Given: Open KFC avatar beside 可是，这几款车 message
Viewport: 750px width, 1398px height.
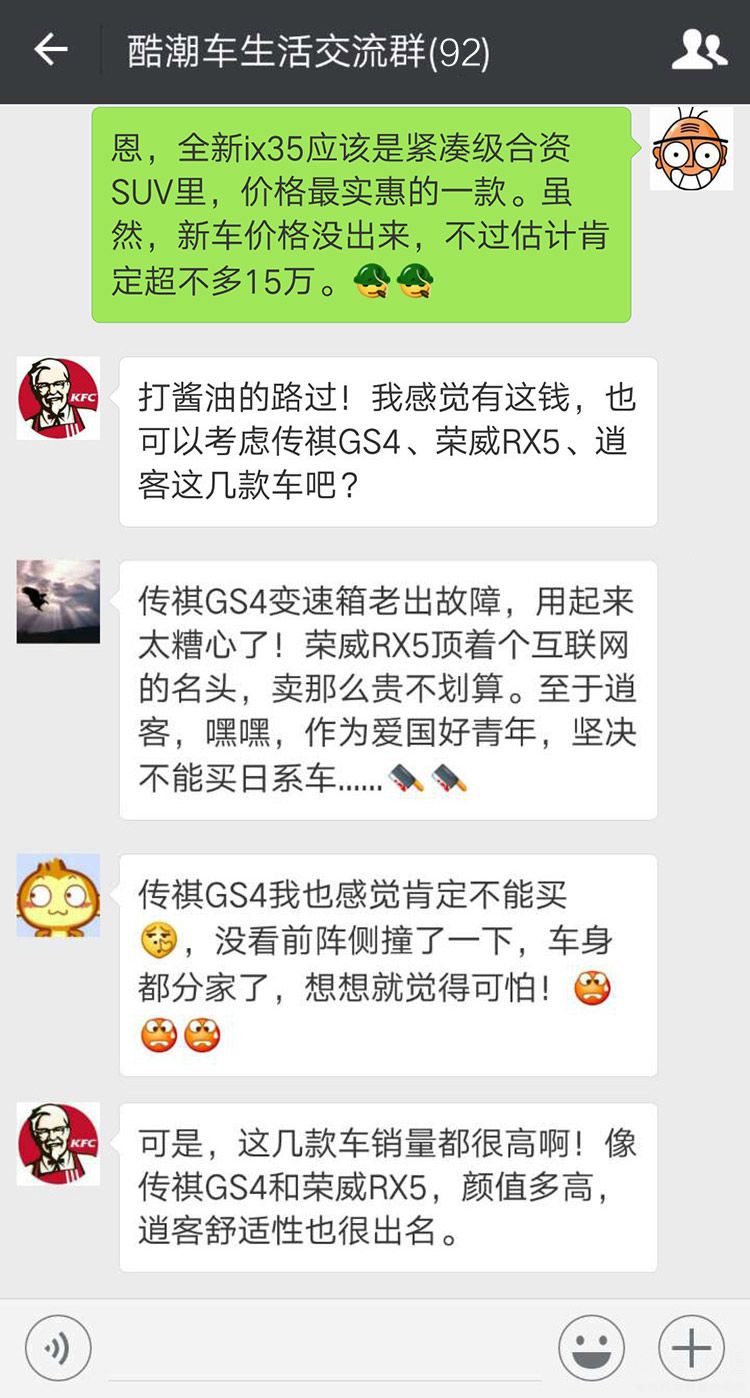Looking at the screenshot, I should point(58,1143).
